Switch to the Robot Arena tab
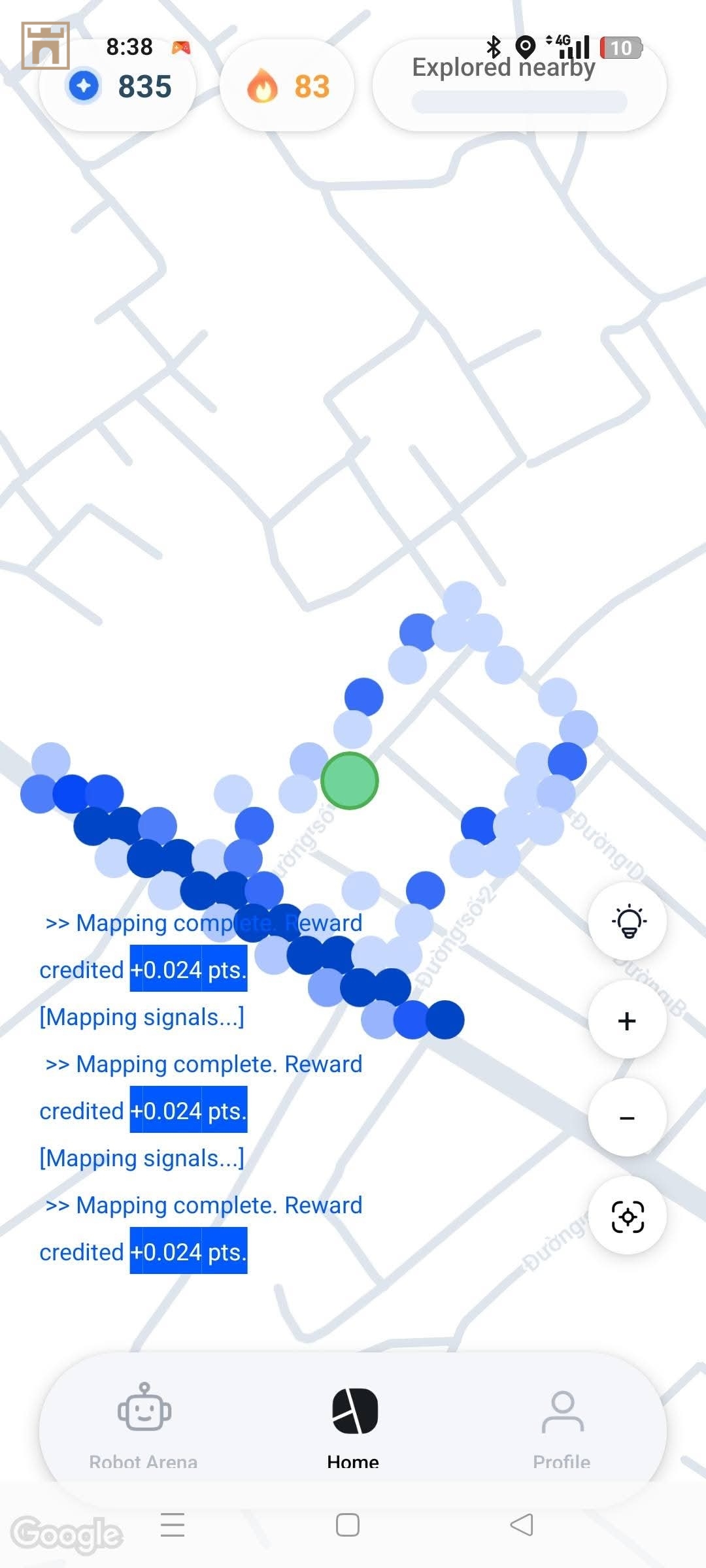The height and width of the screenshot is (1568, 706). tap(144, 1426)
